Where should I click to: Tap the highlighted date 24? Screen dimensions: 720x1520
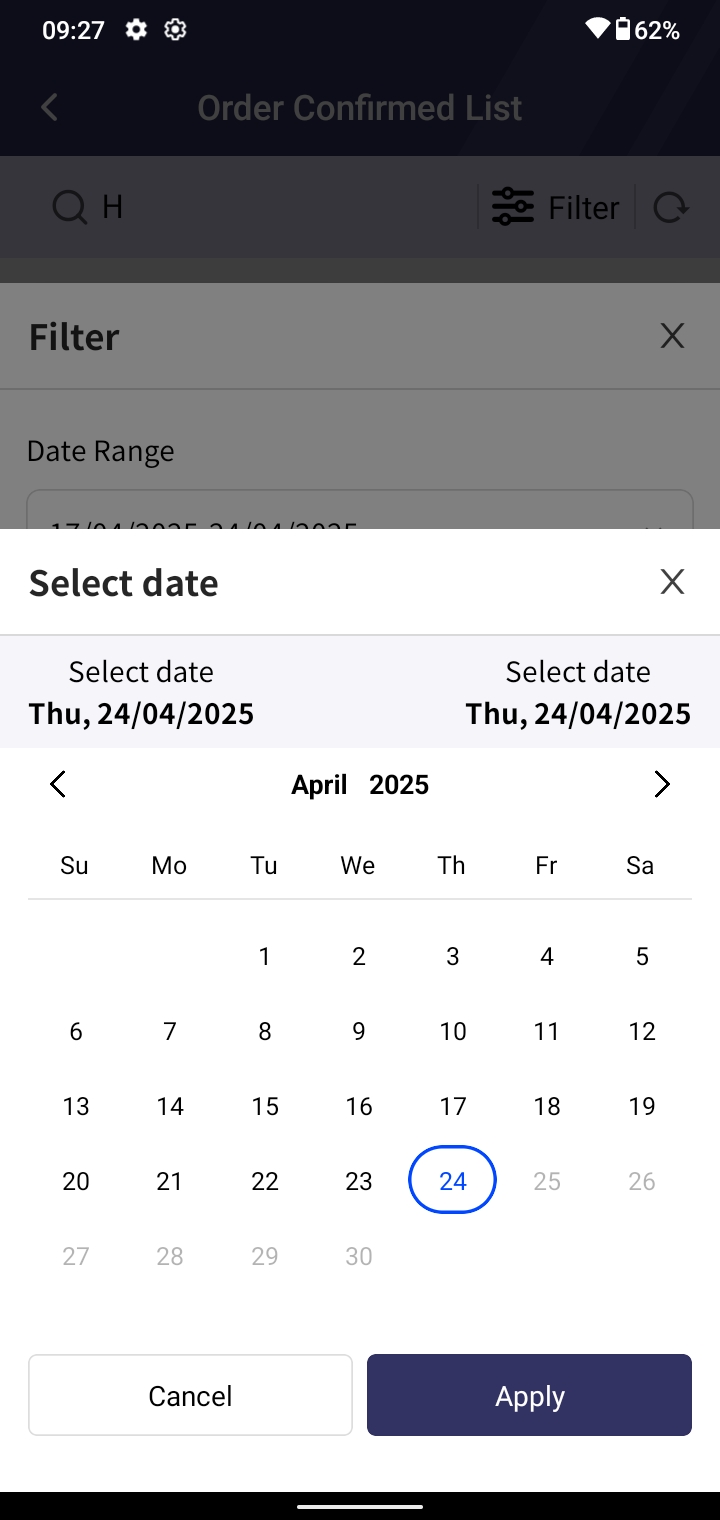click(x=453, y=1180)
